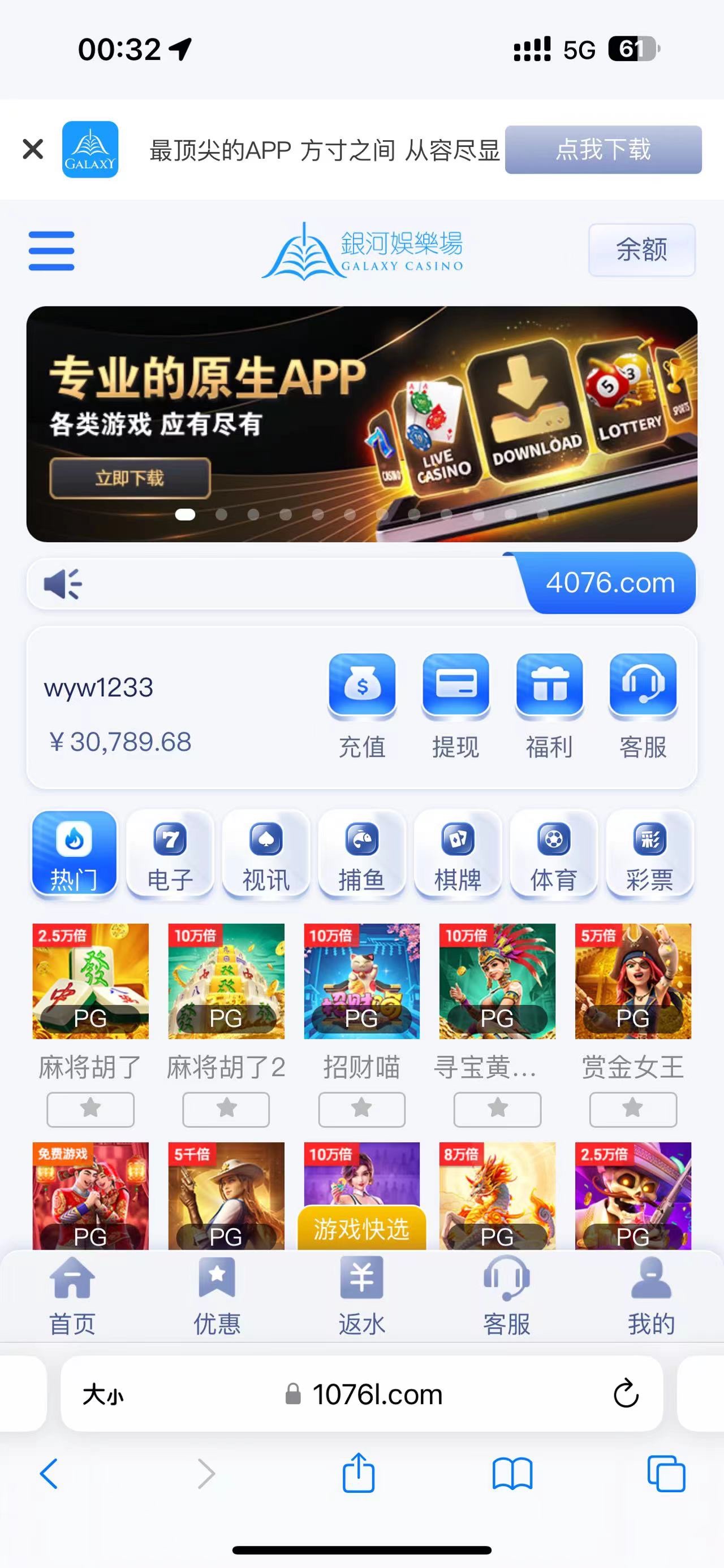Go to the 返水 rebate tab
The image size is (724, 1568).
[361, 1297]
